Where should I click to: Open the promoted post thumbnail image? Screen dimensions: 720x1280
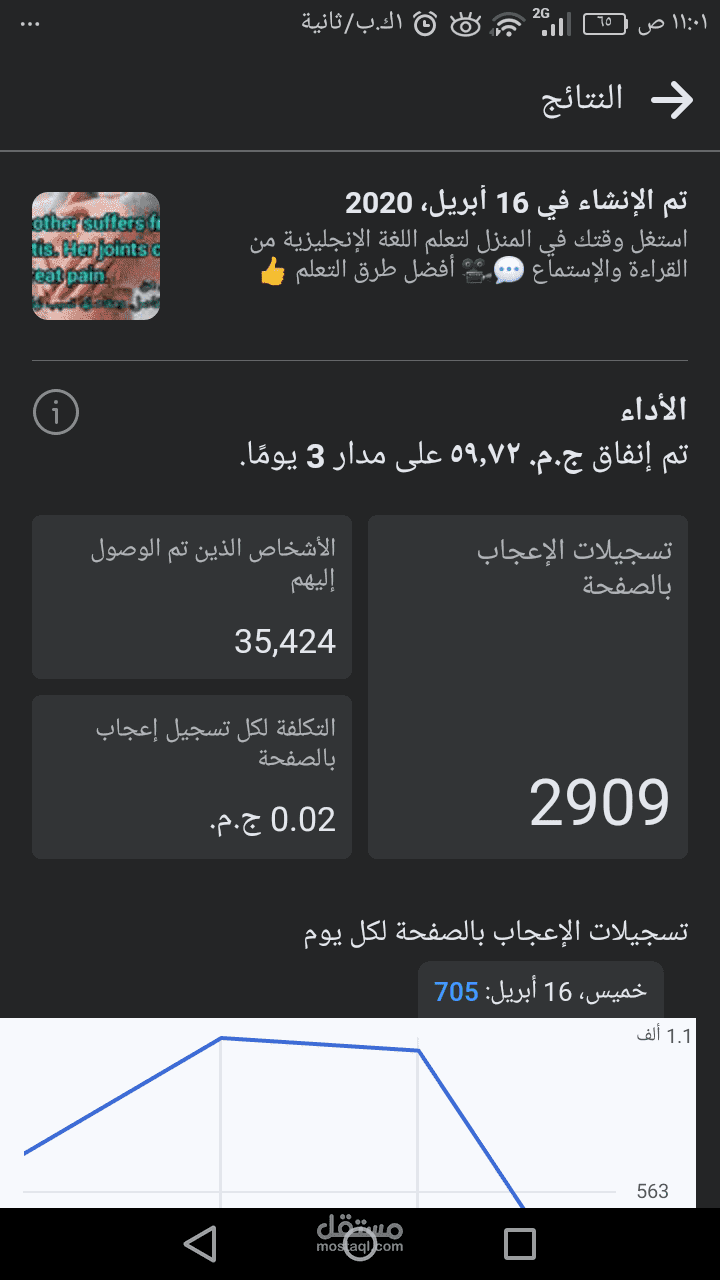pos(96,256)
